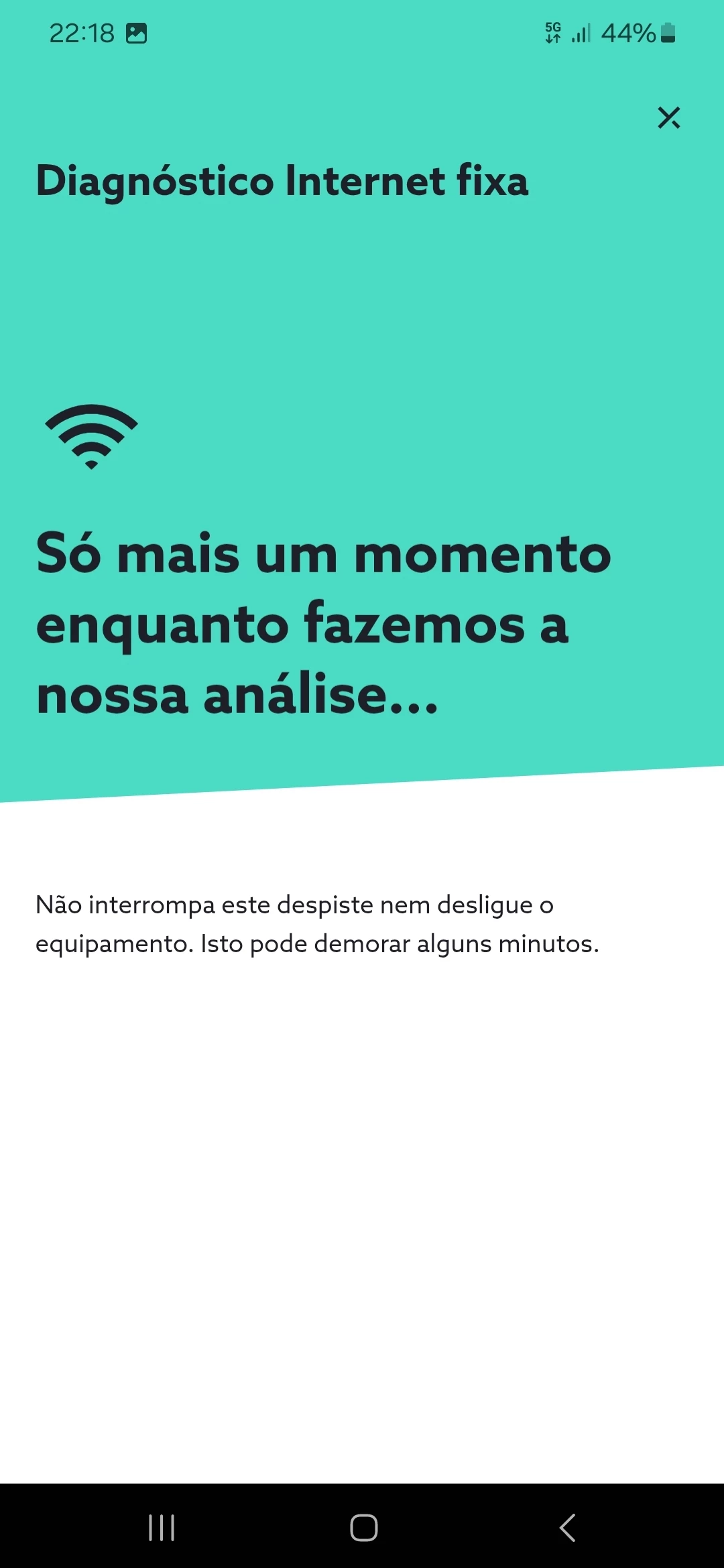Viewport: 724px width, 1568px height.
Task: Open recent apps from the navigation bar
Action: [x=162, y=1527]
